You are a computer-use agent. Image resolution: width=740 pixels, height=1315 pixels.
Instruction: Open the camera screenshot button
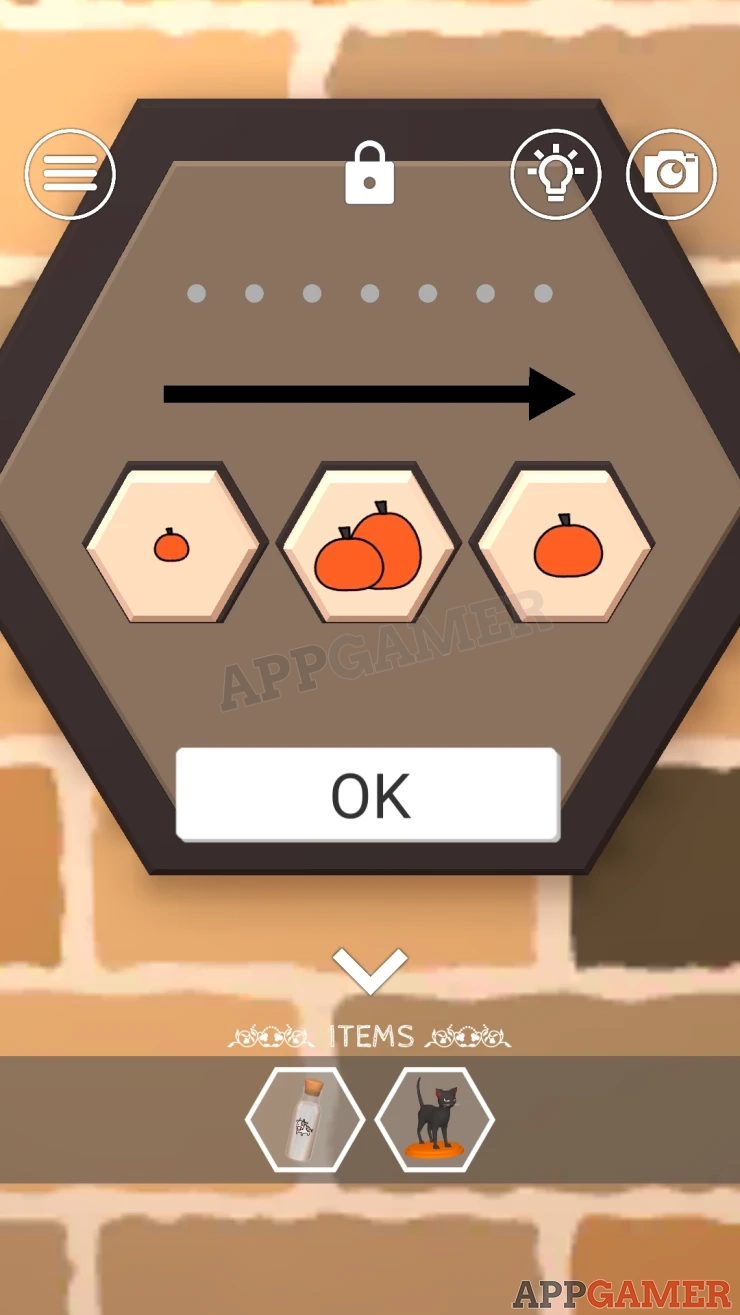(672, 174)
